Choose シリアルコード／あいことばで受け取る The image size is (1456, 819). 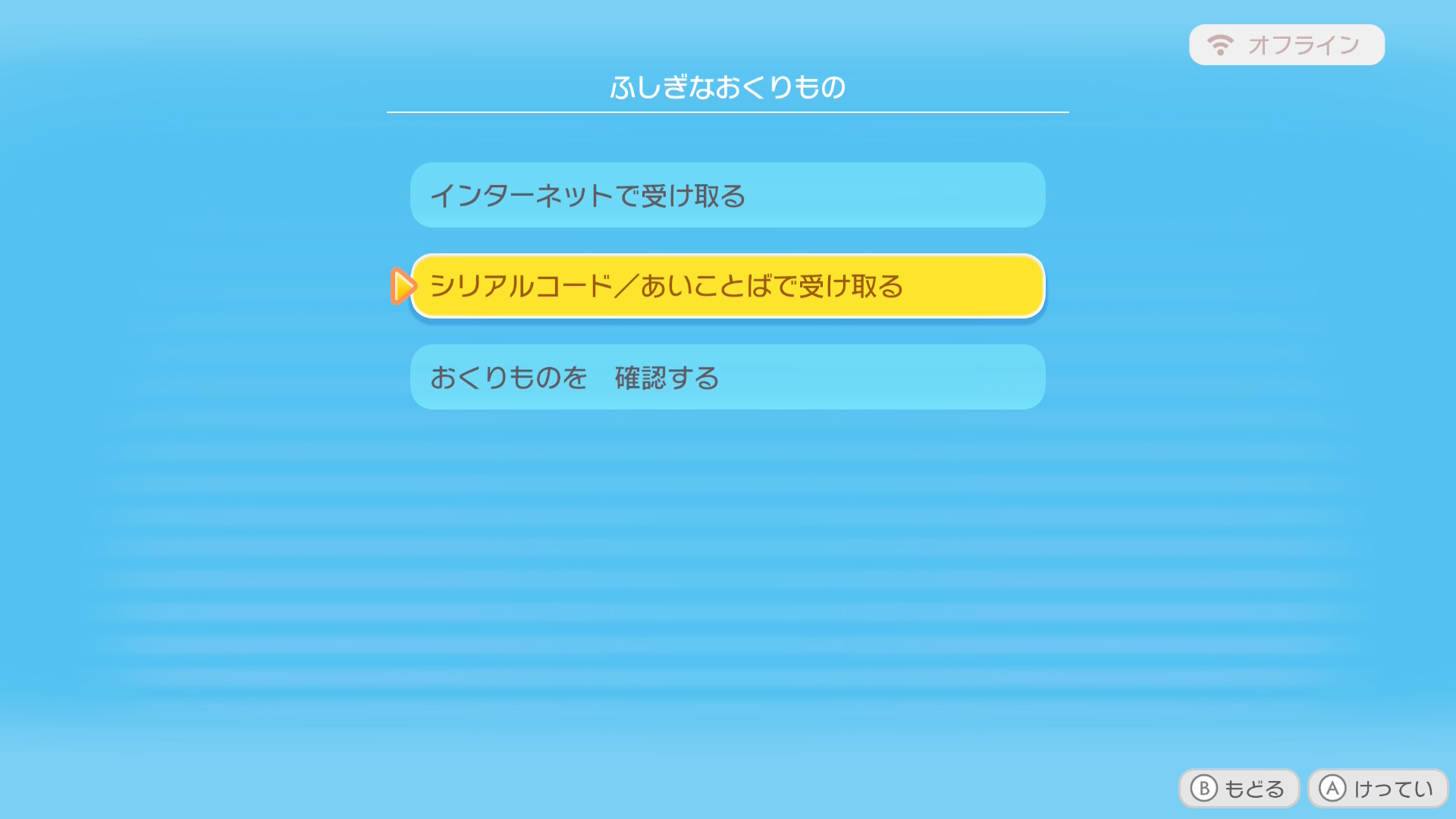pos(727,286)
